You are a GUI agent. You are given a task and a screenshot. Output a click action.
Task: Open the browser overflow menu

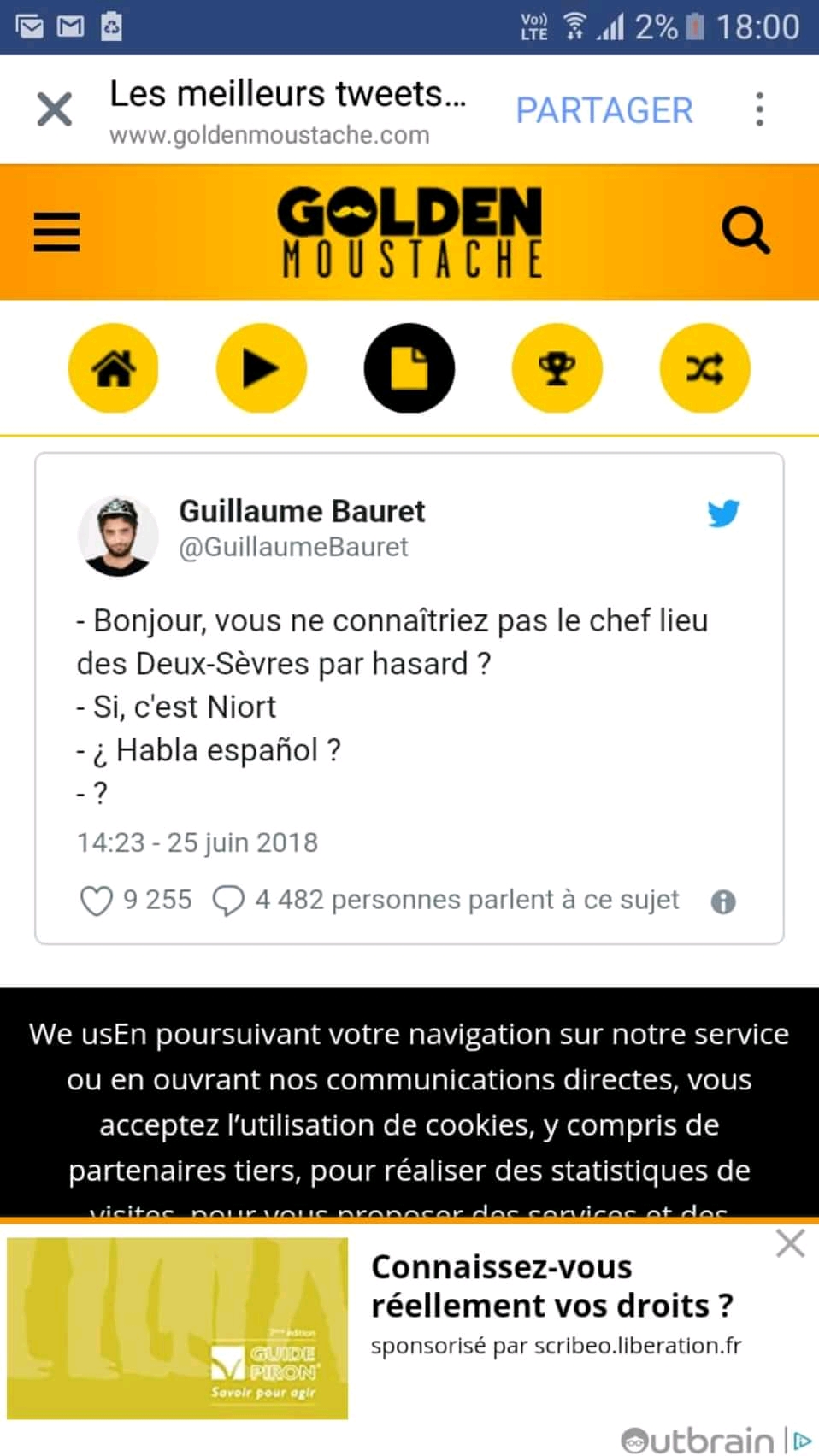coord(759,109)
